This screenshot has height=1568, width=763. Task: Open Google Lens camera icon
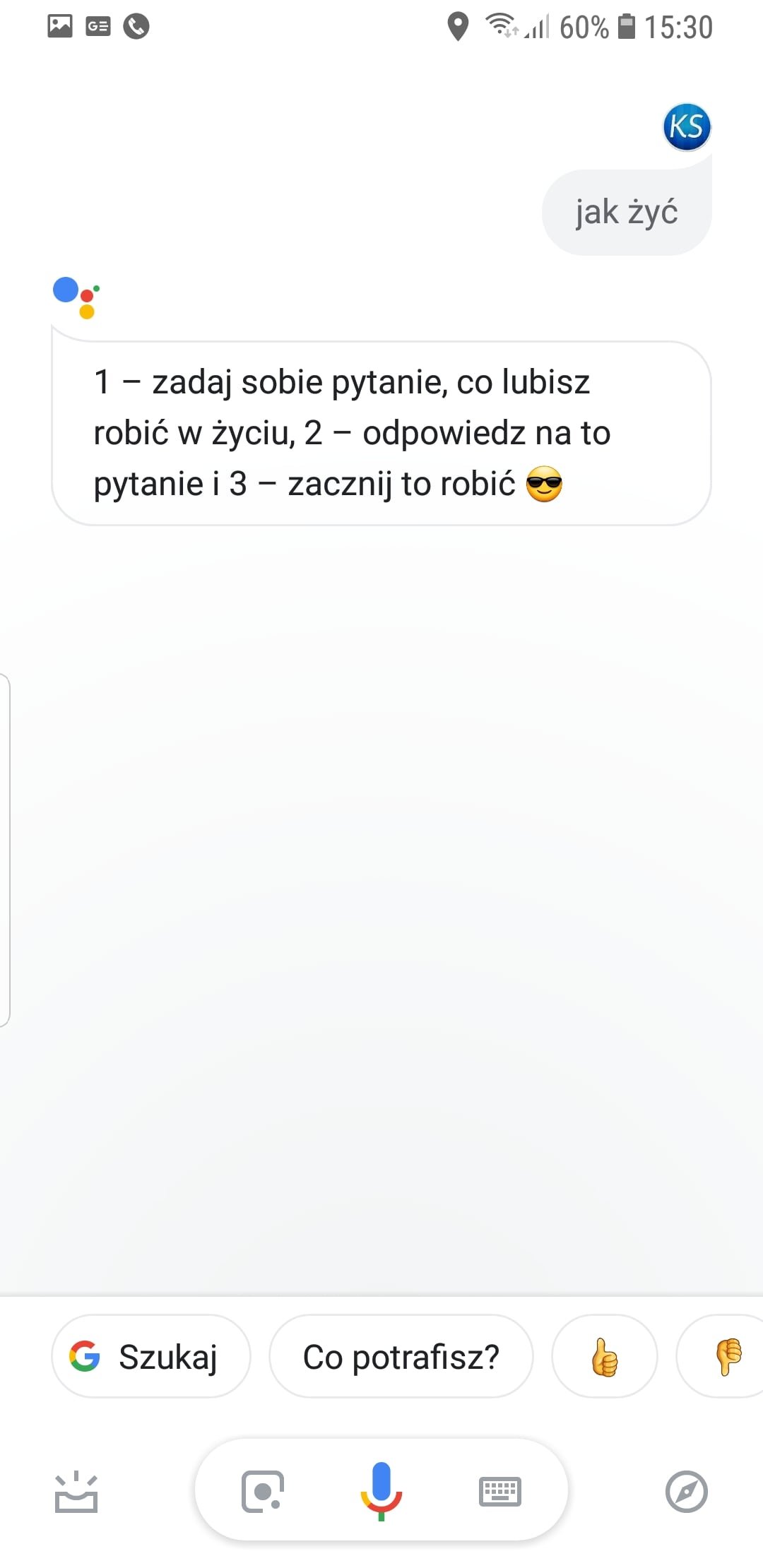coord(262,1492)
